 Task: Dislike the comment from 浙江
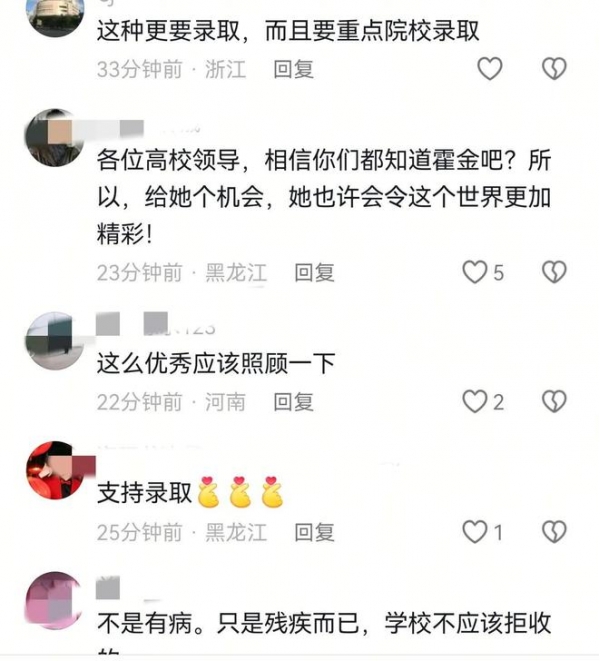pyautogui.click(x=553, y=69)
